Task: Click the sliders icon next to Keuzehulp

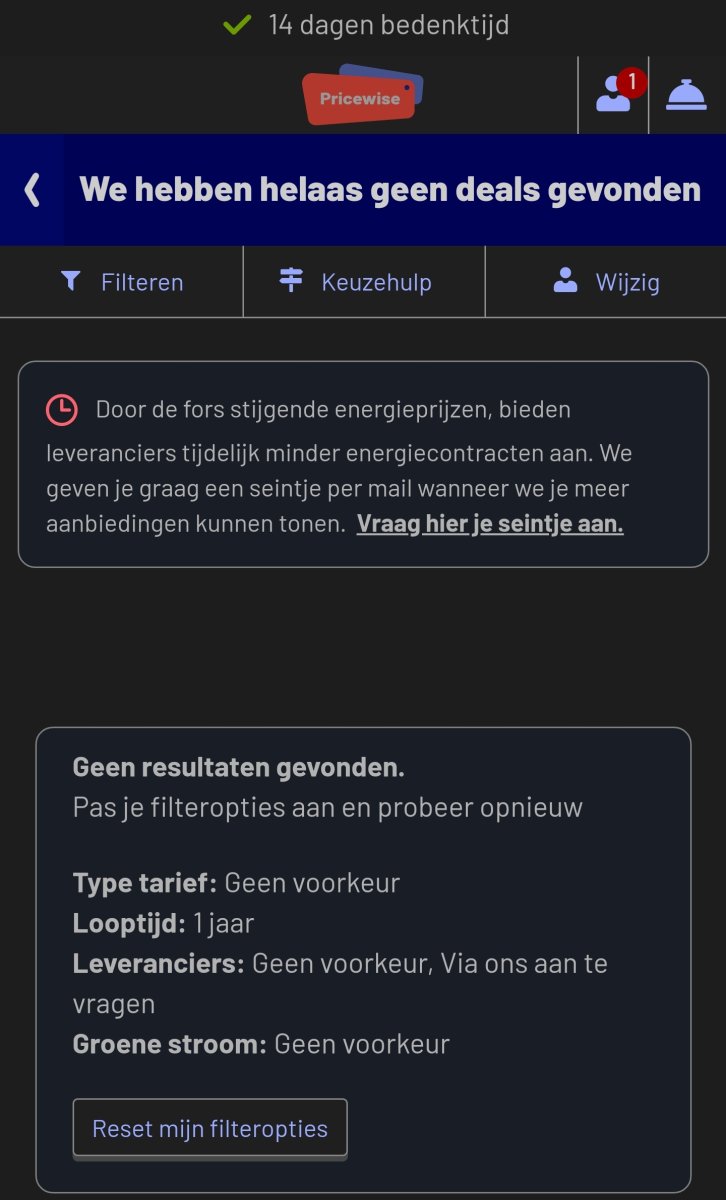Action: coord(290,281)
